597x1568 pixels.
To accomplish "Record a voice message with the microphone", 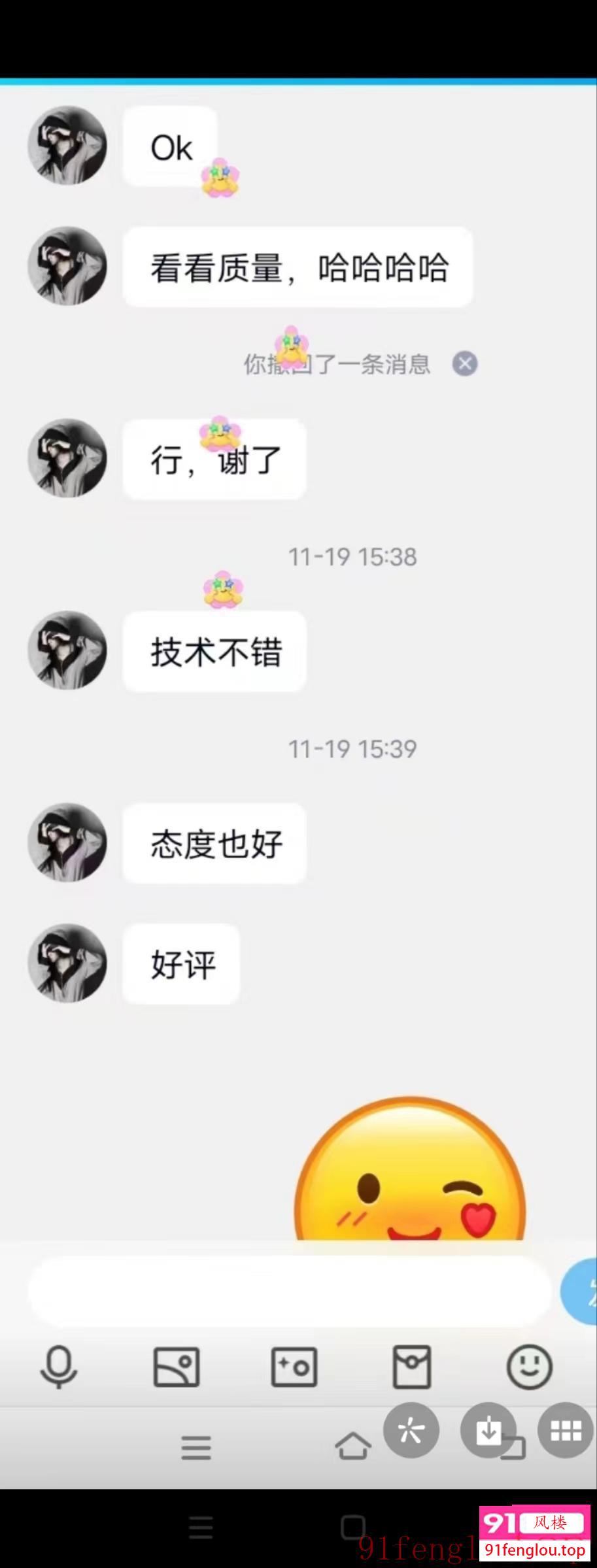I will [x=59, y=1367].
